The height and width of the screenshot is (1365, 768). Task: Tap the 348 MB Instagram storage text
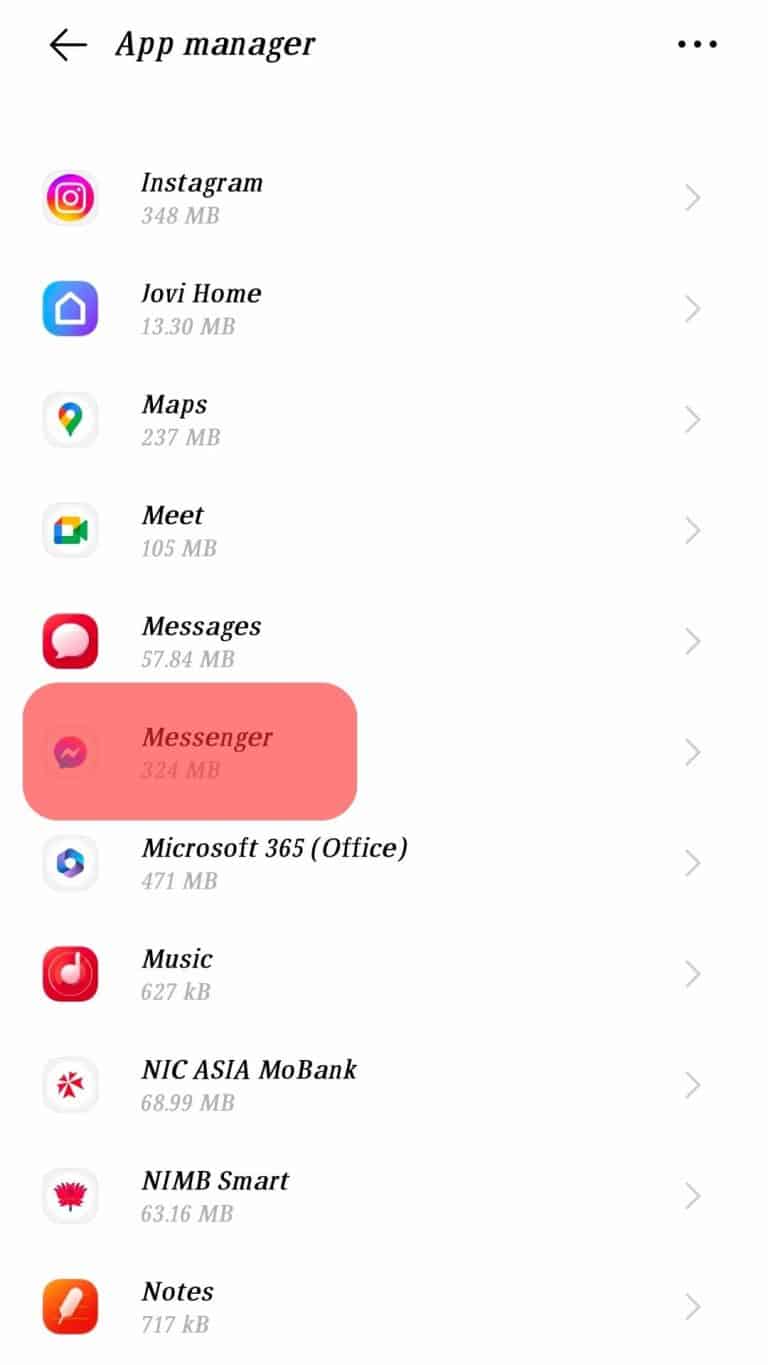(x=180, y=214)
